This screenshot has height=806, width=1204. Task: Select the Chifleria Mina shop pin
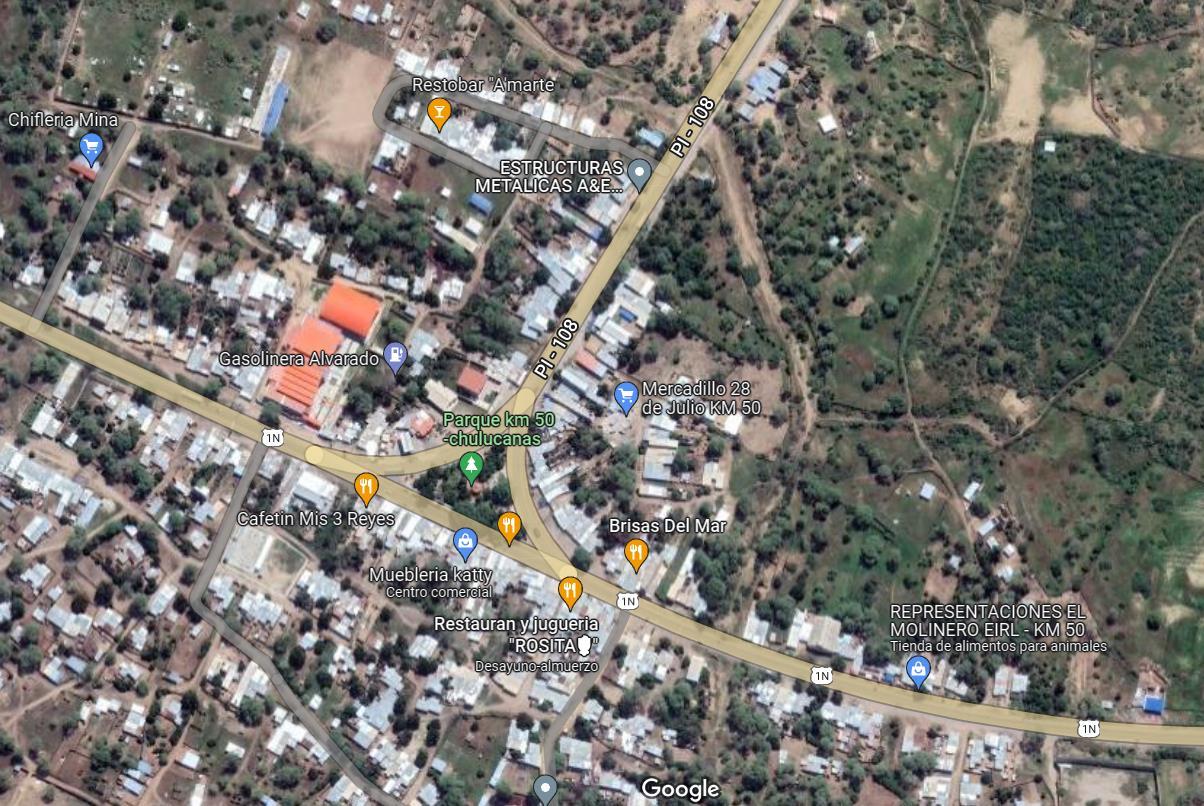[x=91, y=149]
